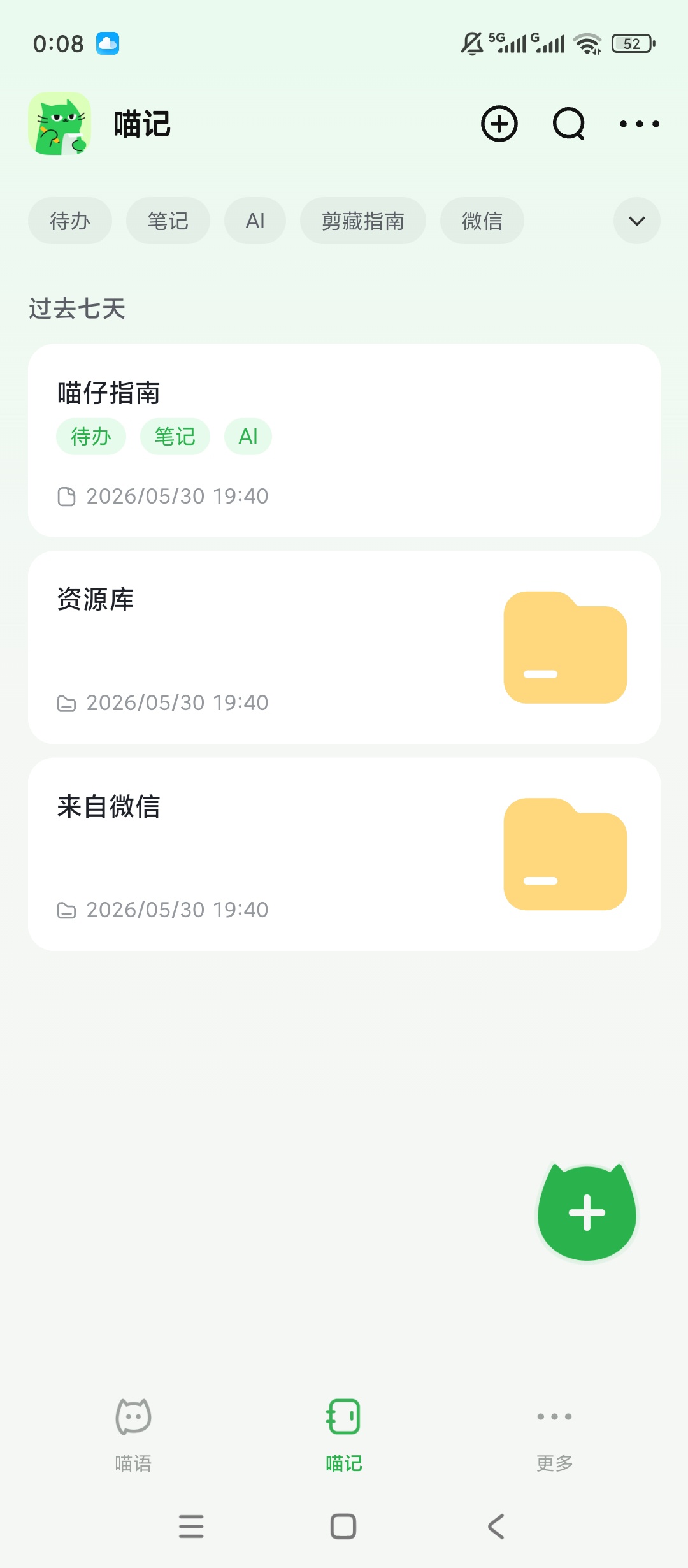
Task: Select the 笔记 filter chip
Action: 168,221
